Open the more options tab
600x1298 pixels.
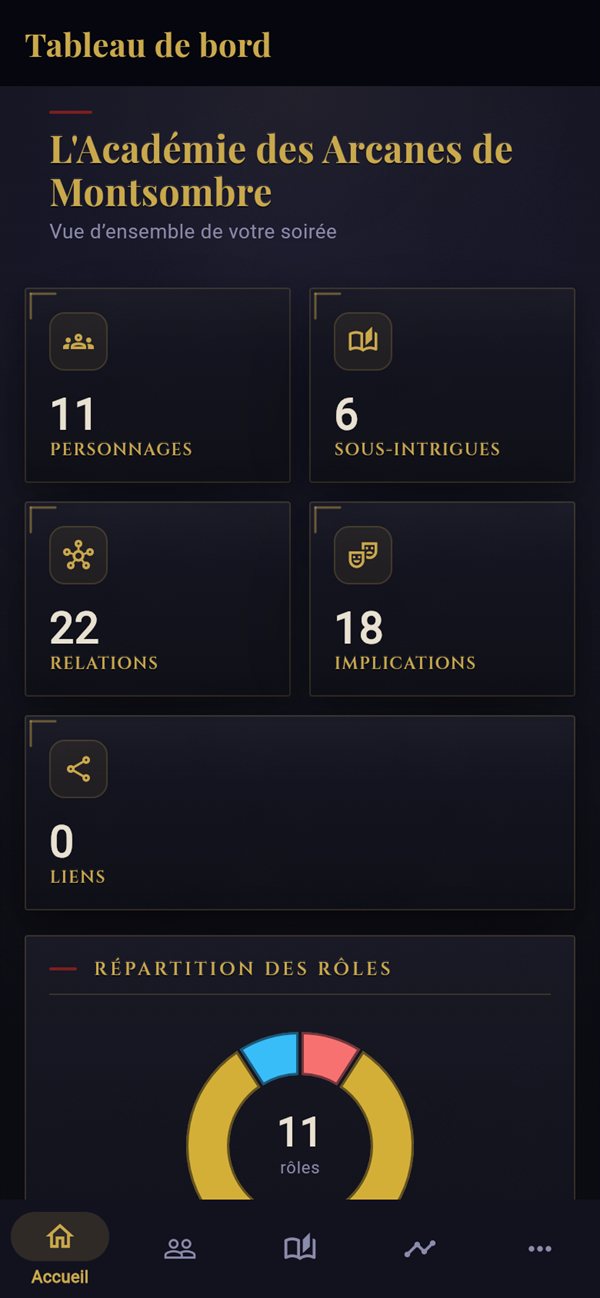pyautogui.click(x=540, y=1248)
